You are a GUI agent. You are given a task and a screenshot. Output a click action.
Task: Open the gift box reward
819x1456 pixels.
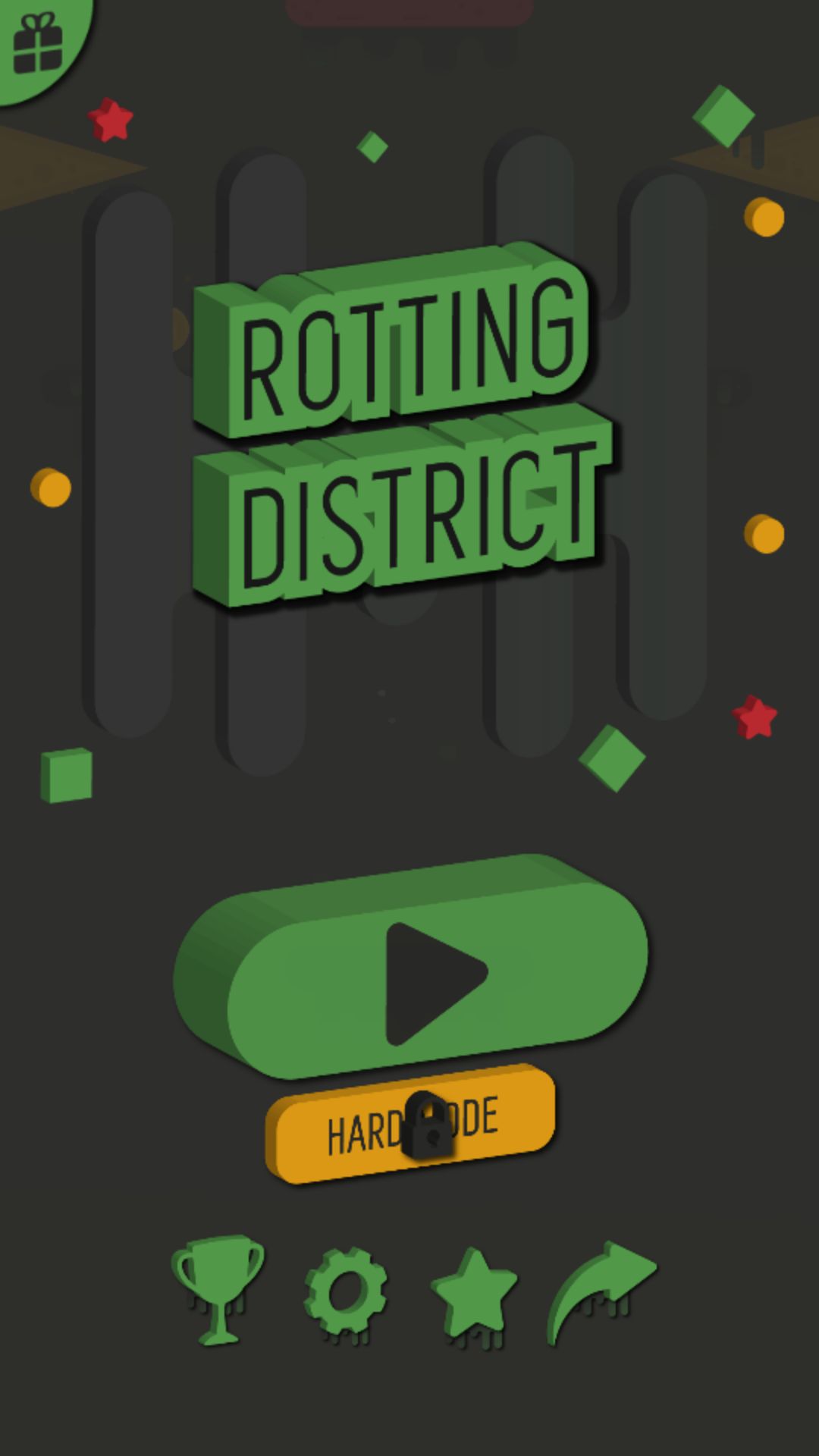point(38,42)
